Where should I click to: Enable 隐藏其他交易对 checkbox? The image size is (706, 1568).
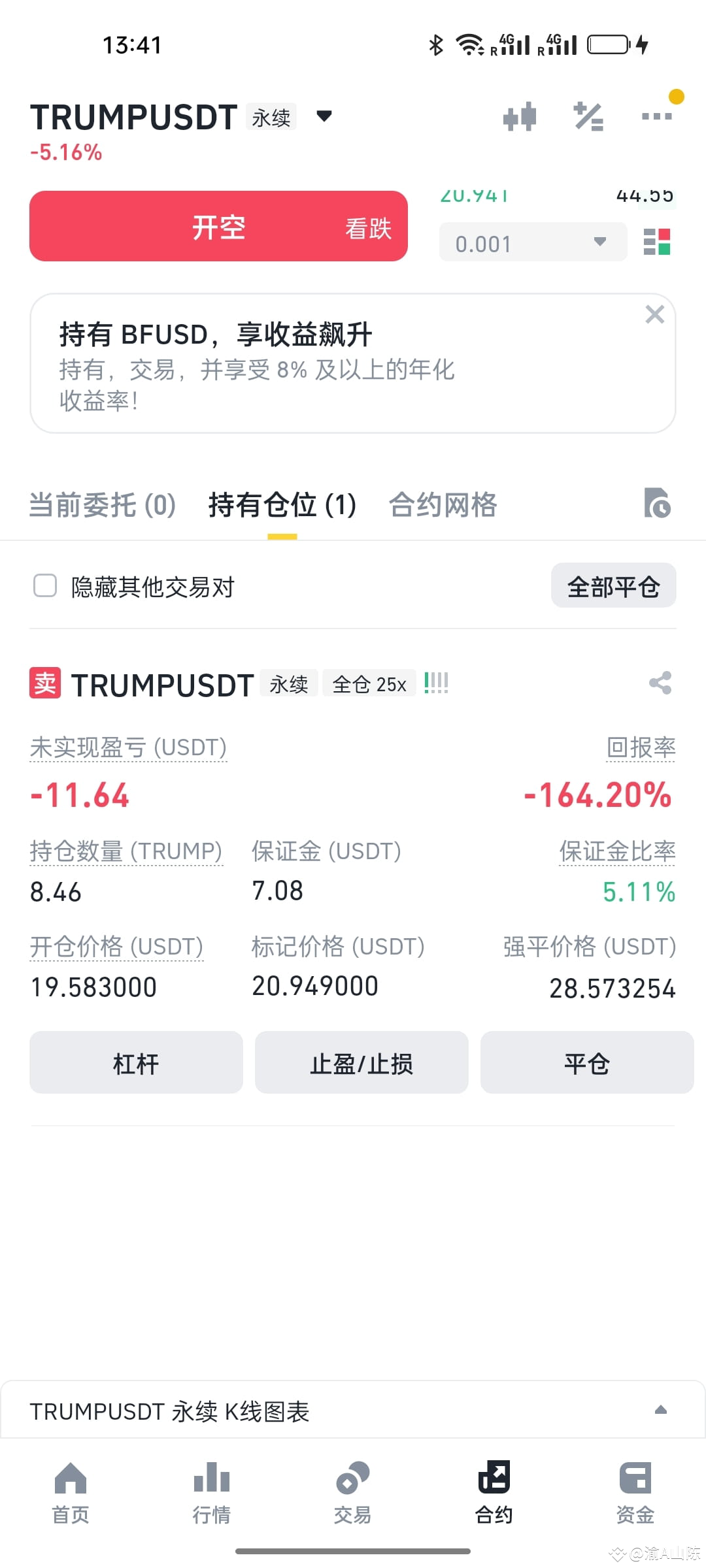point(44,586)
